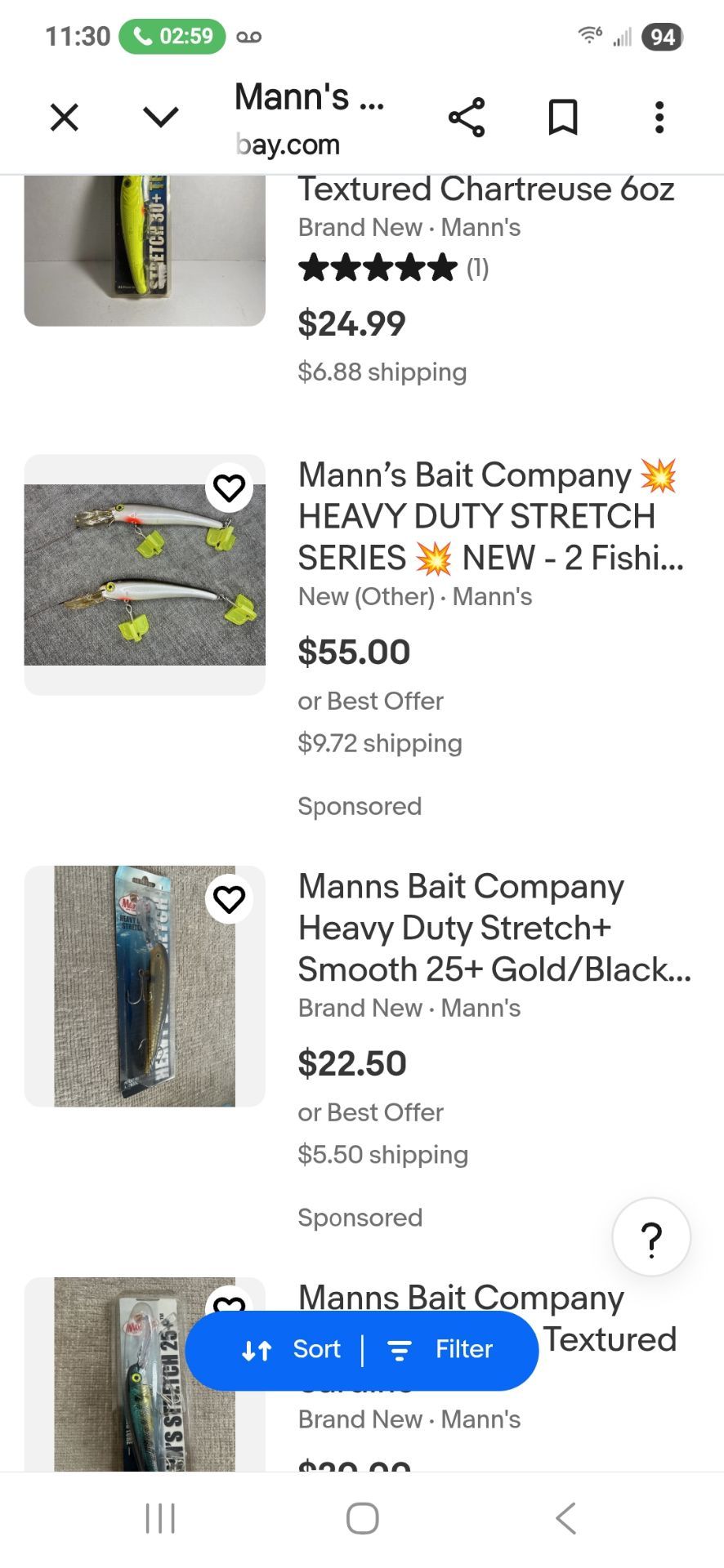Viewport: 724px width, 1568px height.
Task: View the Stretch 25+ lure photo tile
Action: (145, 1374)
